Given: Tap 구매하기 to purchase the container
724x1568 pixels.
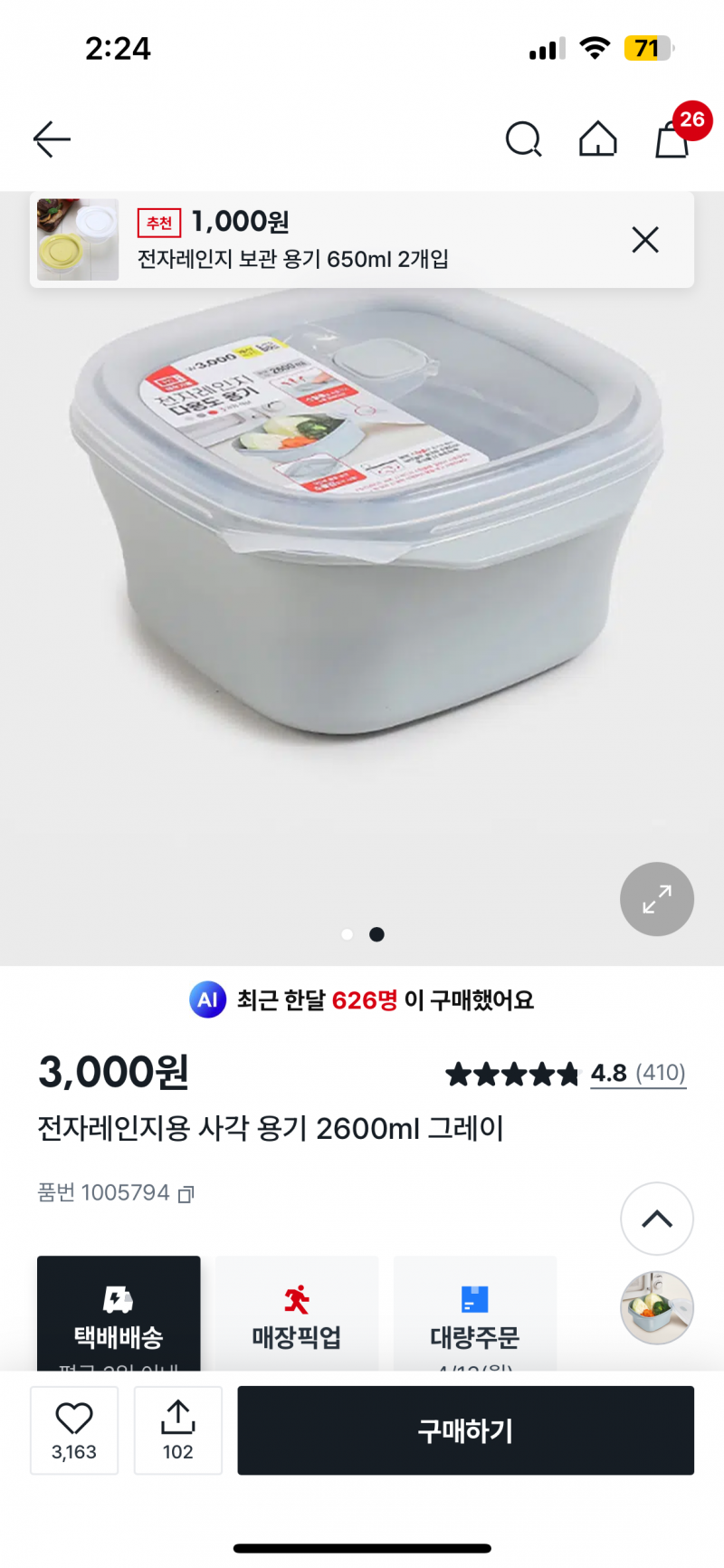Looking at the screenshot, I should [466, 1430].
